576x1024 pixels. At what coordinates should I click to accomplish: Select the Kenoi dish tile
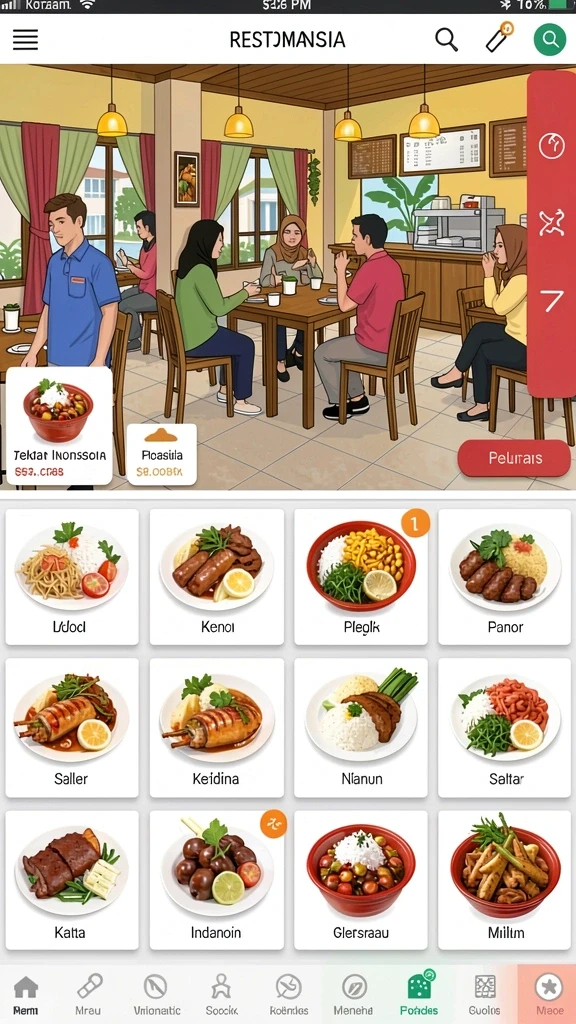coord(217,577)
